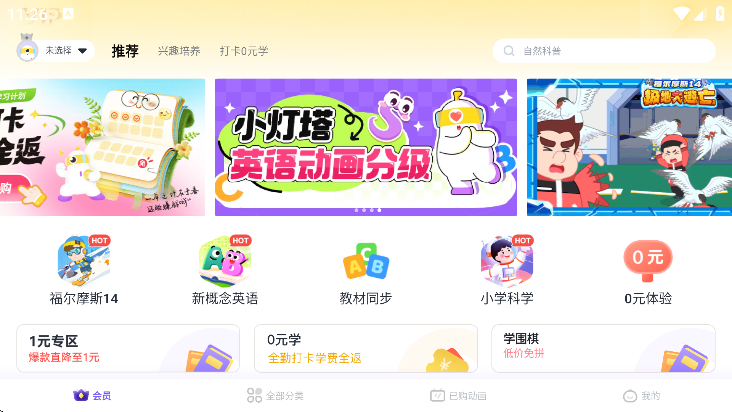Switch to the 打卡0元学 tab
The width and height of the screenshot is (732, 412).
click(x=244, y=51)
